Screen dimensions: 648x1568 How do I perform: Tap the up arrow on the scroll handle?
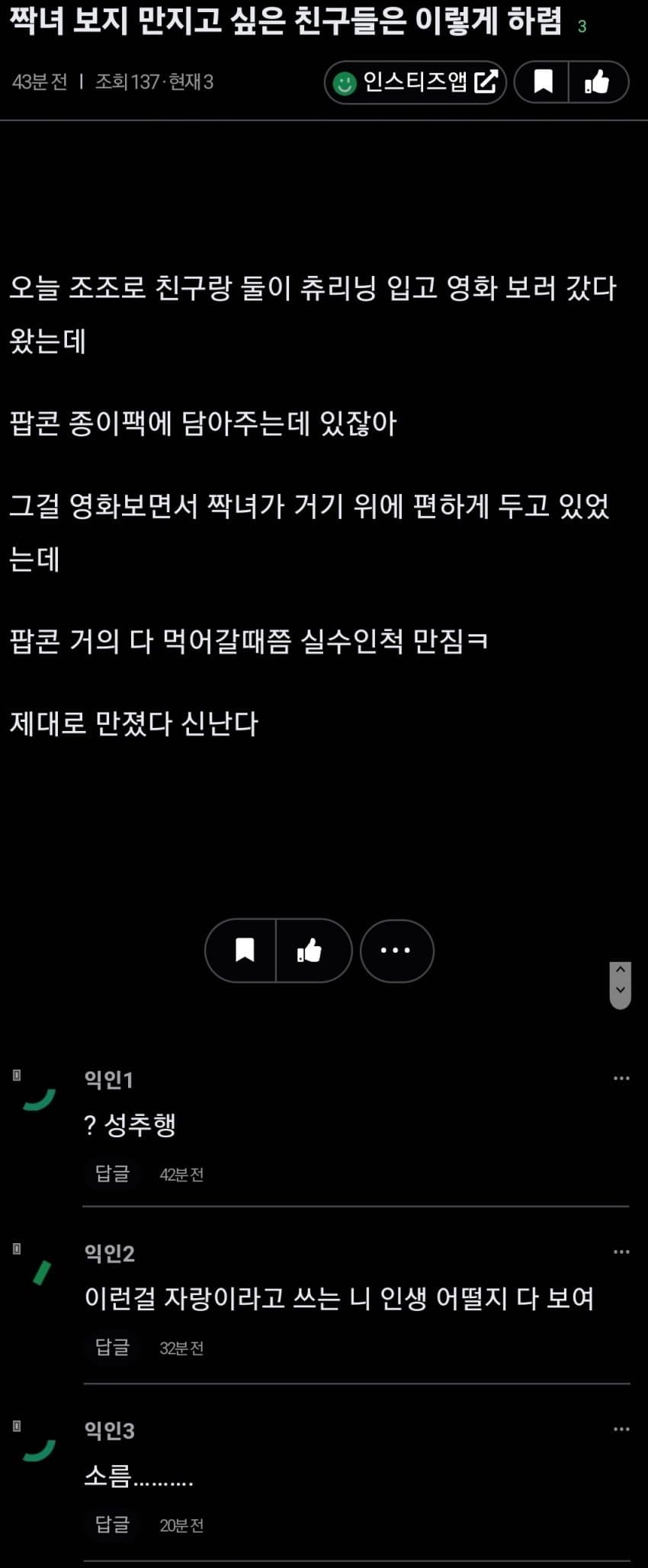[x=621, y=970]
